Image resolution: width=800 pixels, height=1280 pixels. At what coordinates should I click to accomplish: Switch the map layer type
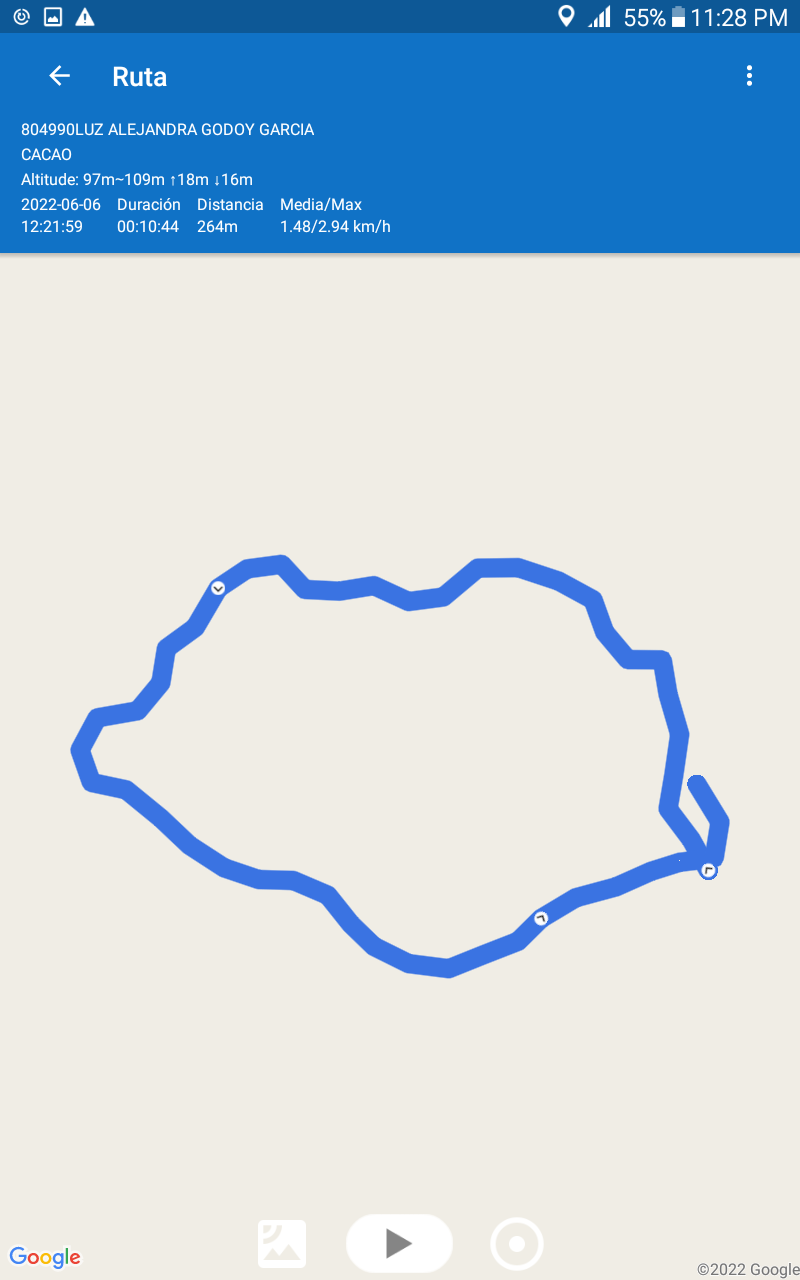282,1244
